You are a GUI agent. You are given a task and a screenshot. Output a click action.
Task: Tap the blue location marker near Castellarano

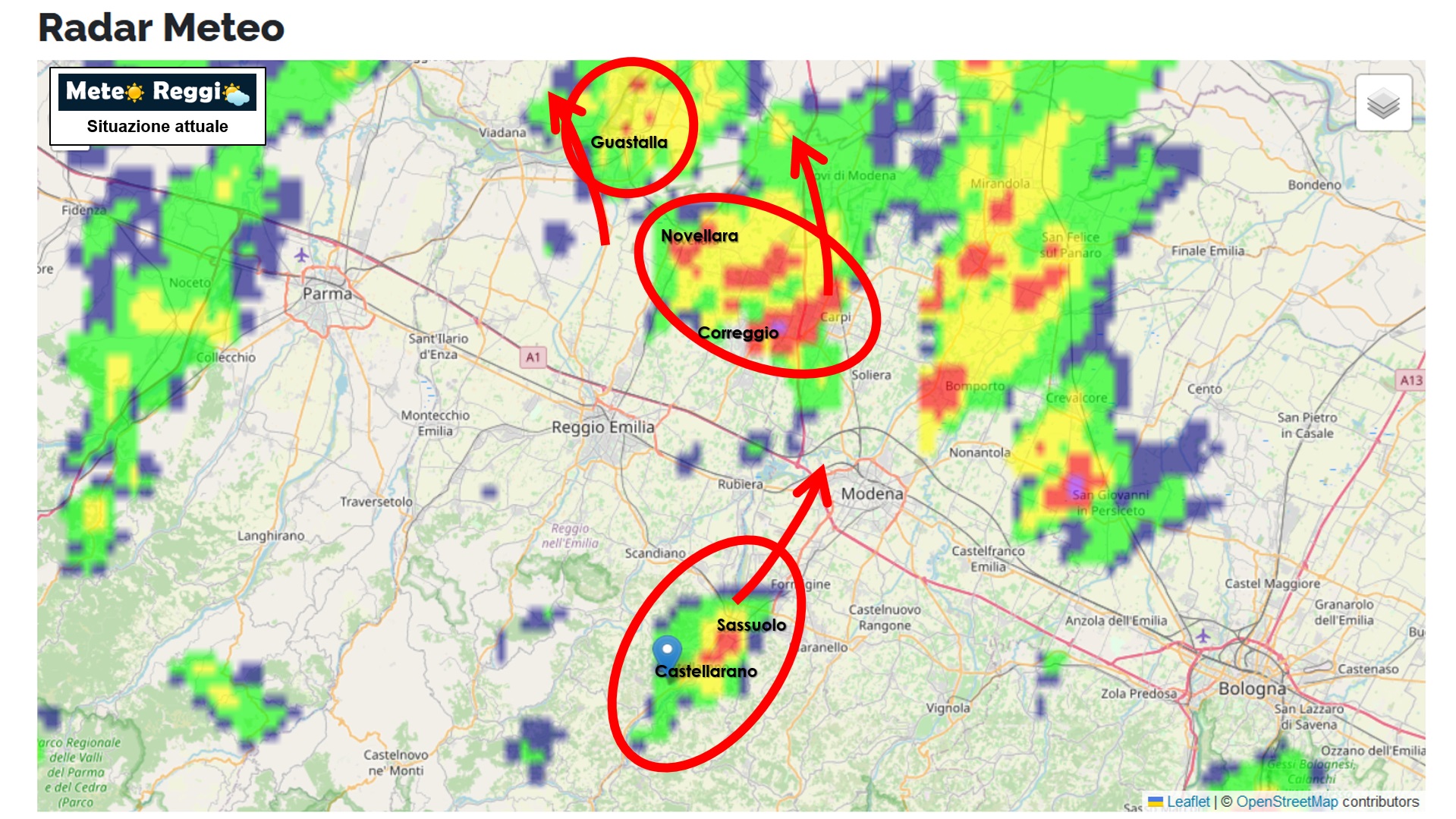click(x=666, y=651)
